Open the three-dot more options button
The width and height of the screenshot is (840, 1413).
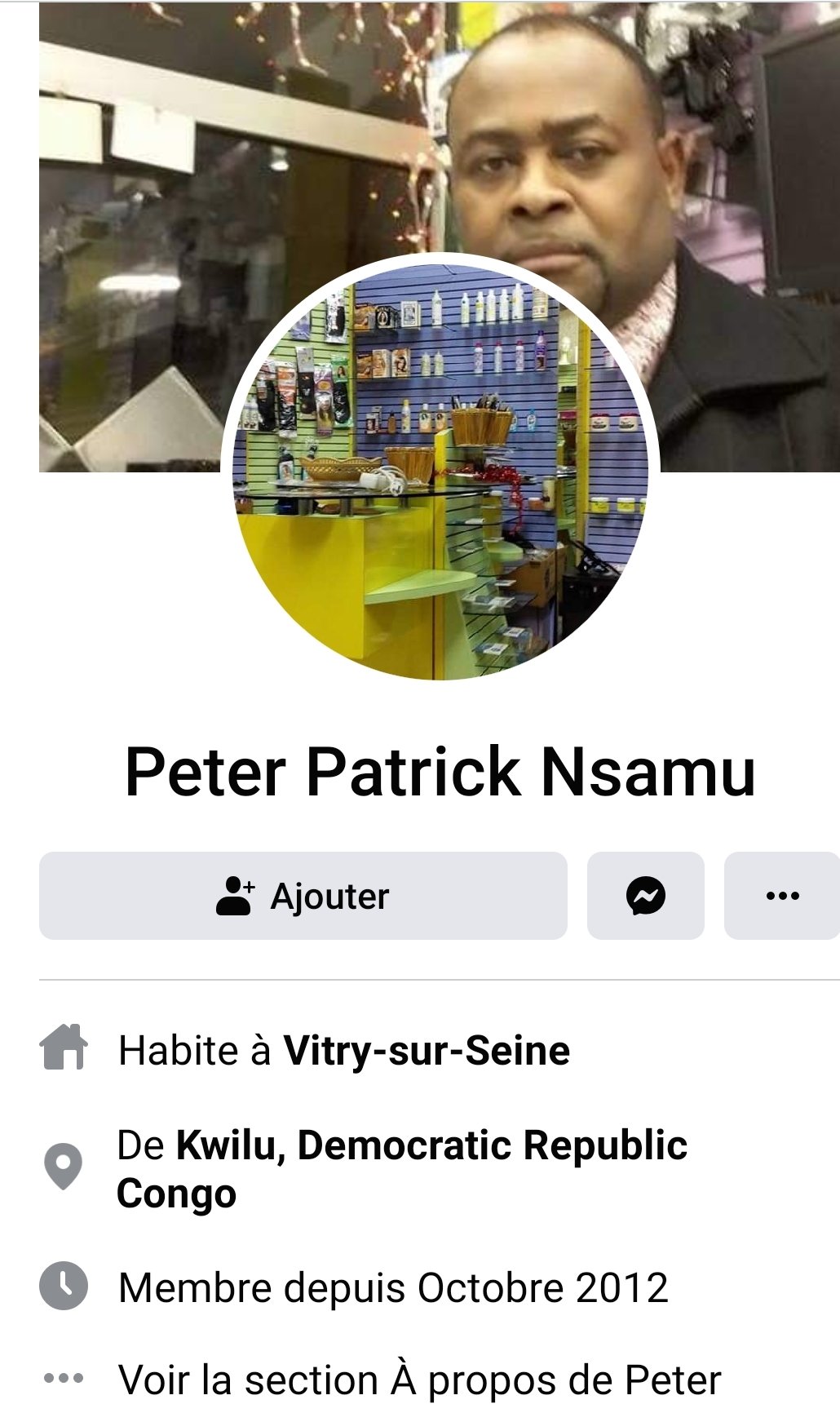click(x=781, y=896)
